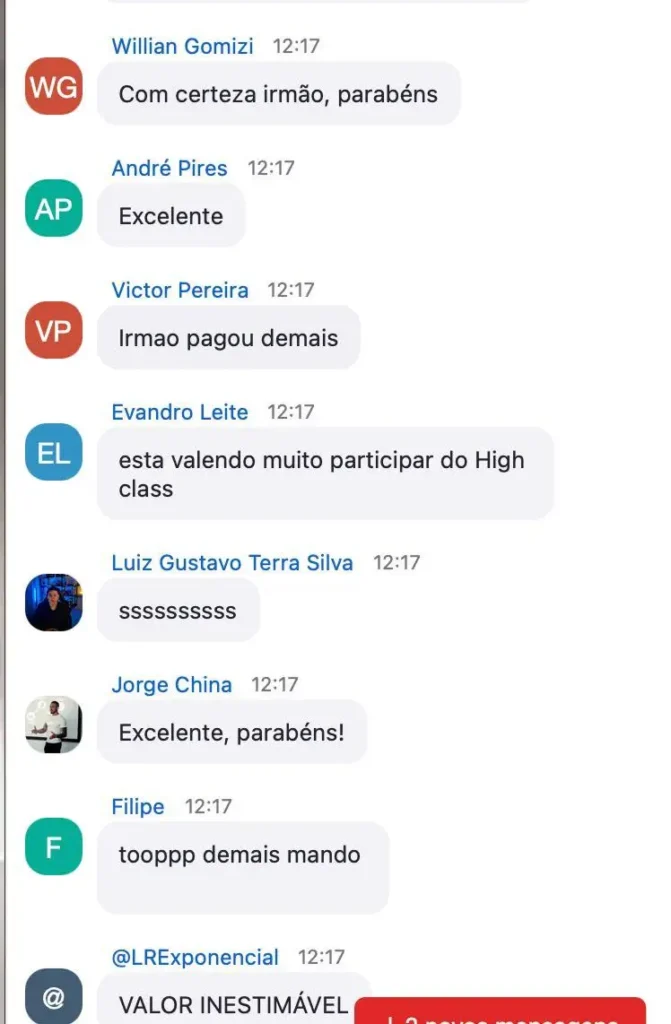Select Filipe's sender name
The height and width of the screenshot is (1024, 671).
(x=138, y=806)
